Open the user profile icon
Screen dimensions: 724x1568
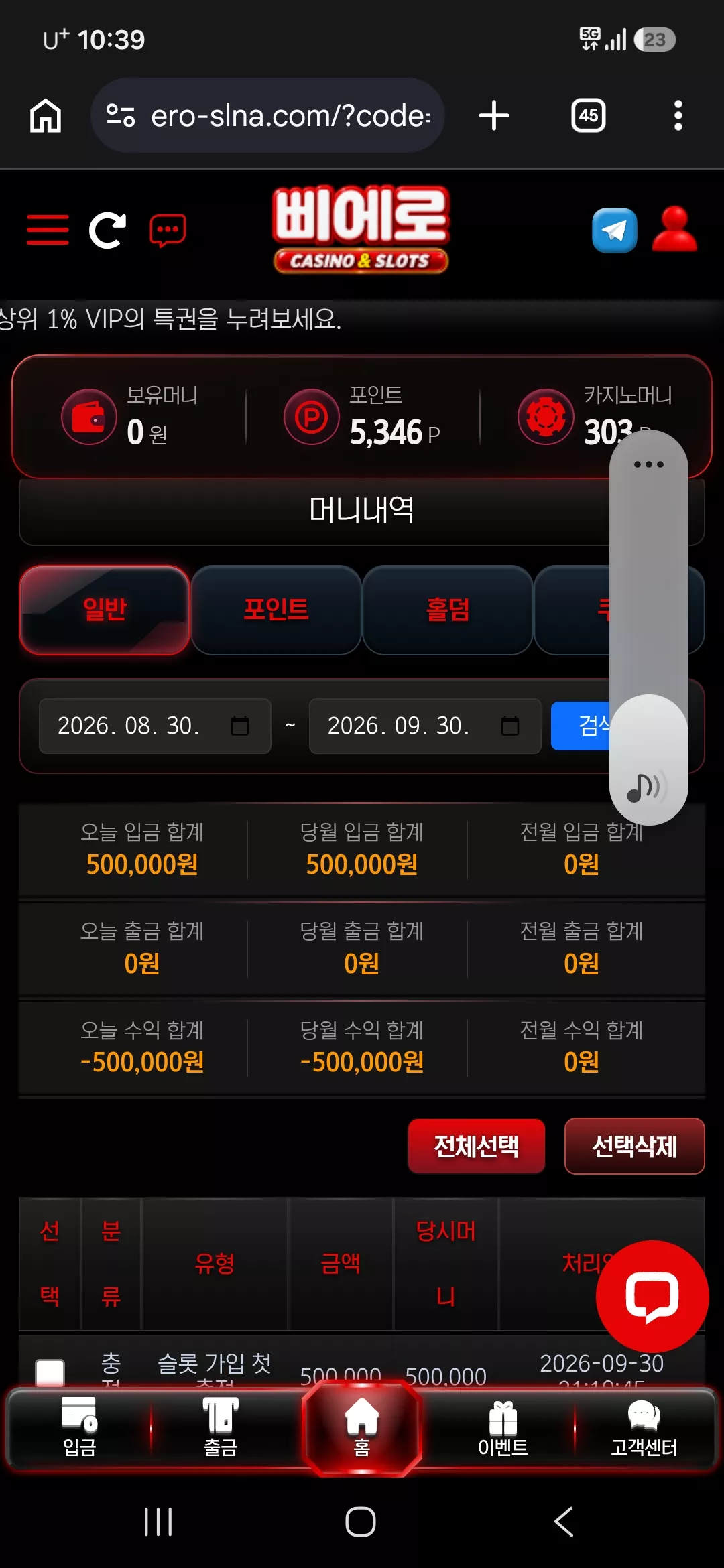[x=674, y=229]
